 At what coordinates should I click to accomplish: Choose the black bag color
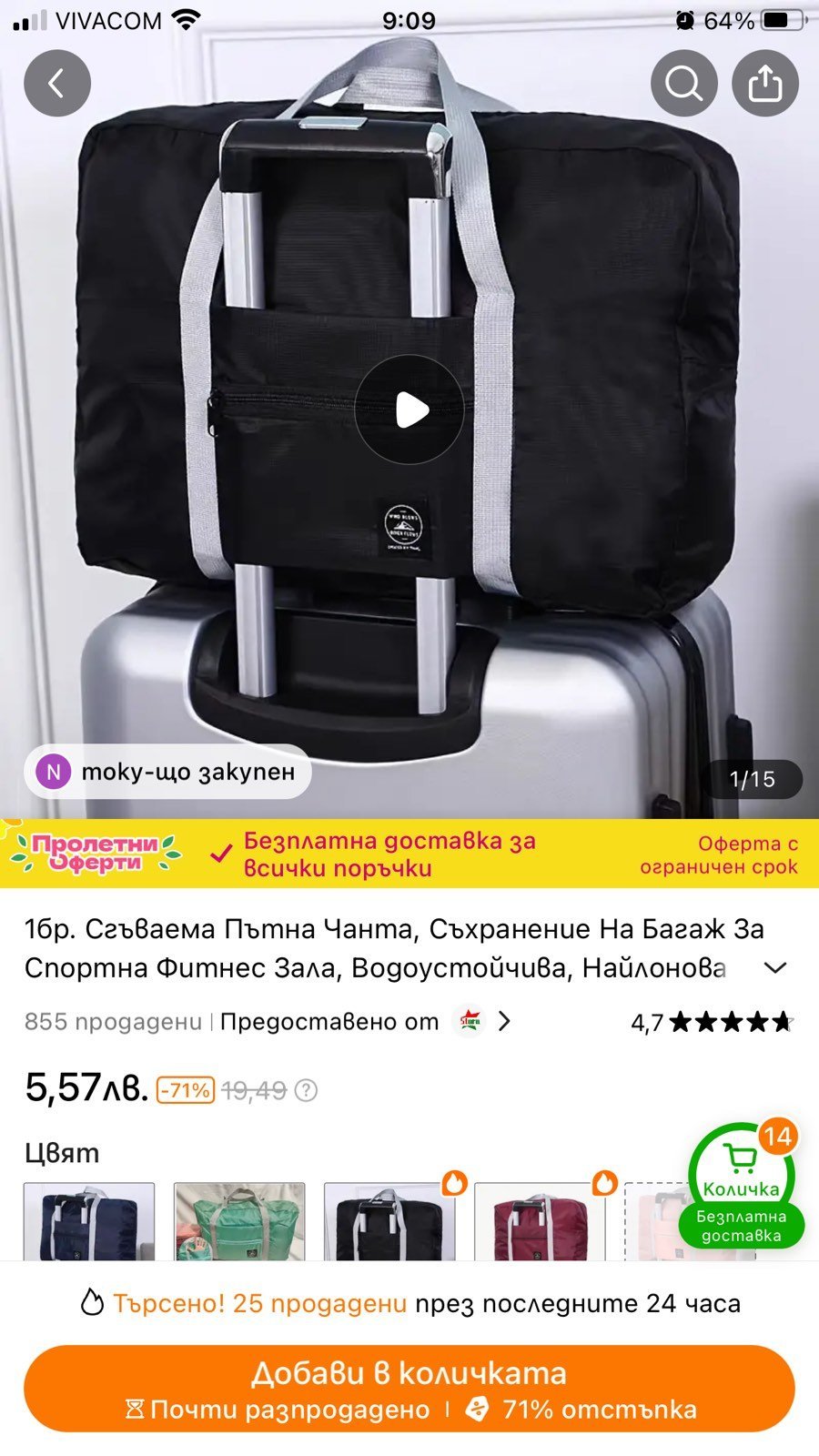coord(389,1221)
